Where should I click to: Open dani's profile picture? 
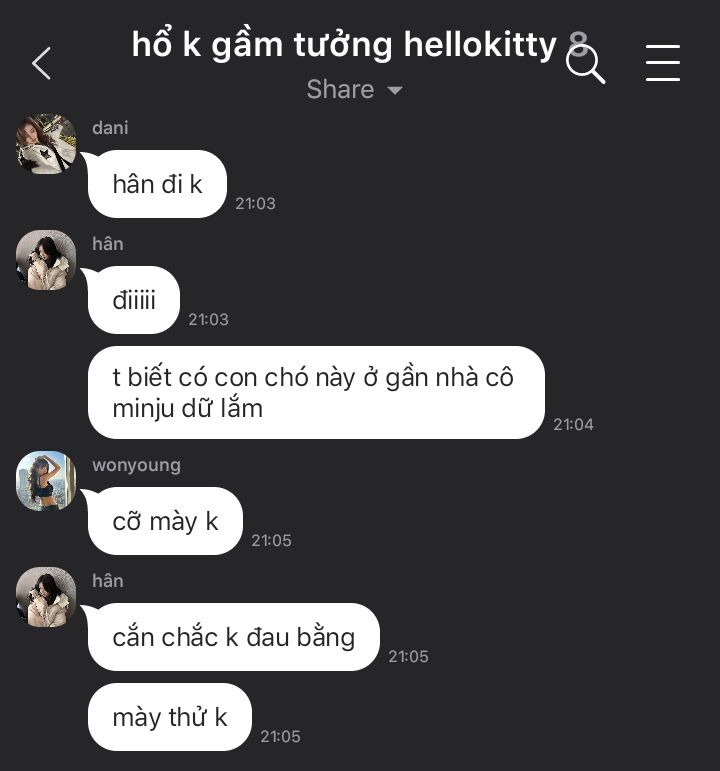coord(46,144)
